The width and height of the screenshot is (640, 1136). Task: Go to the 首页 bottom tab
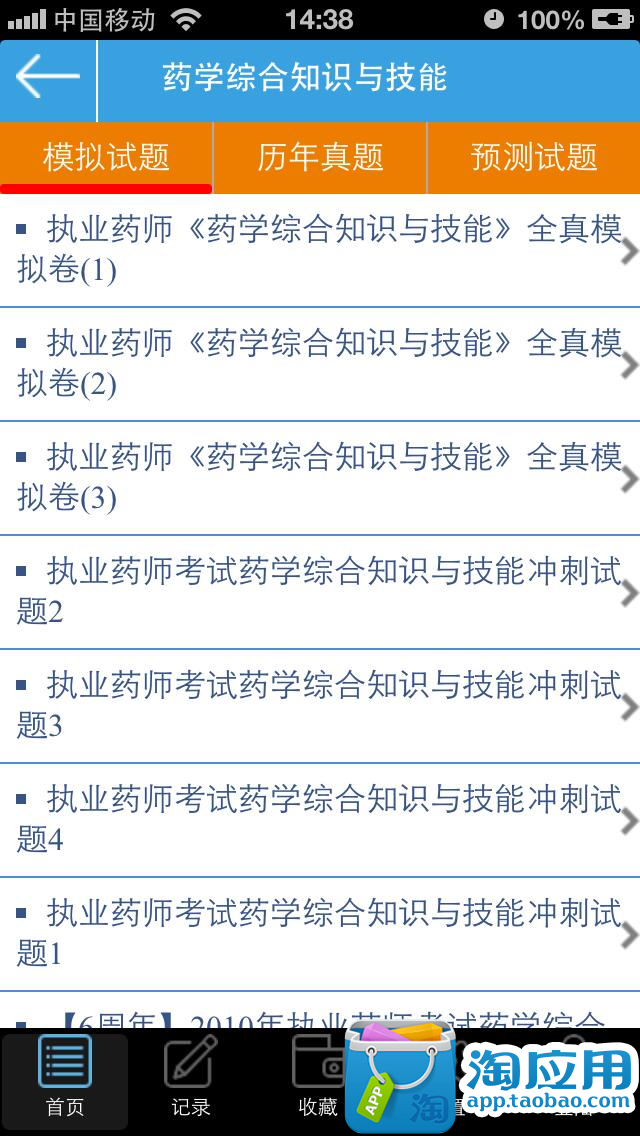point(64,1080)
